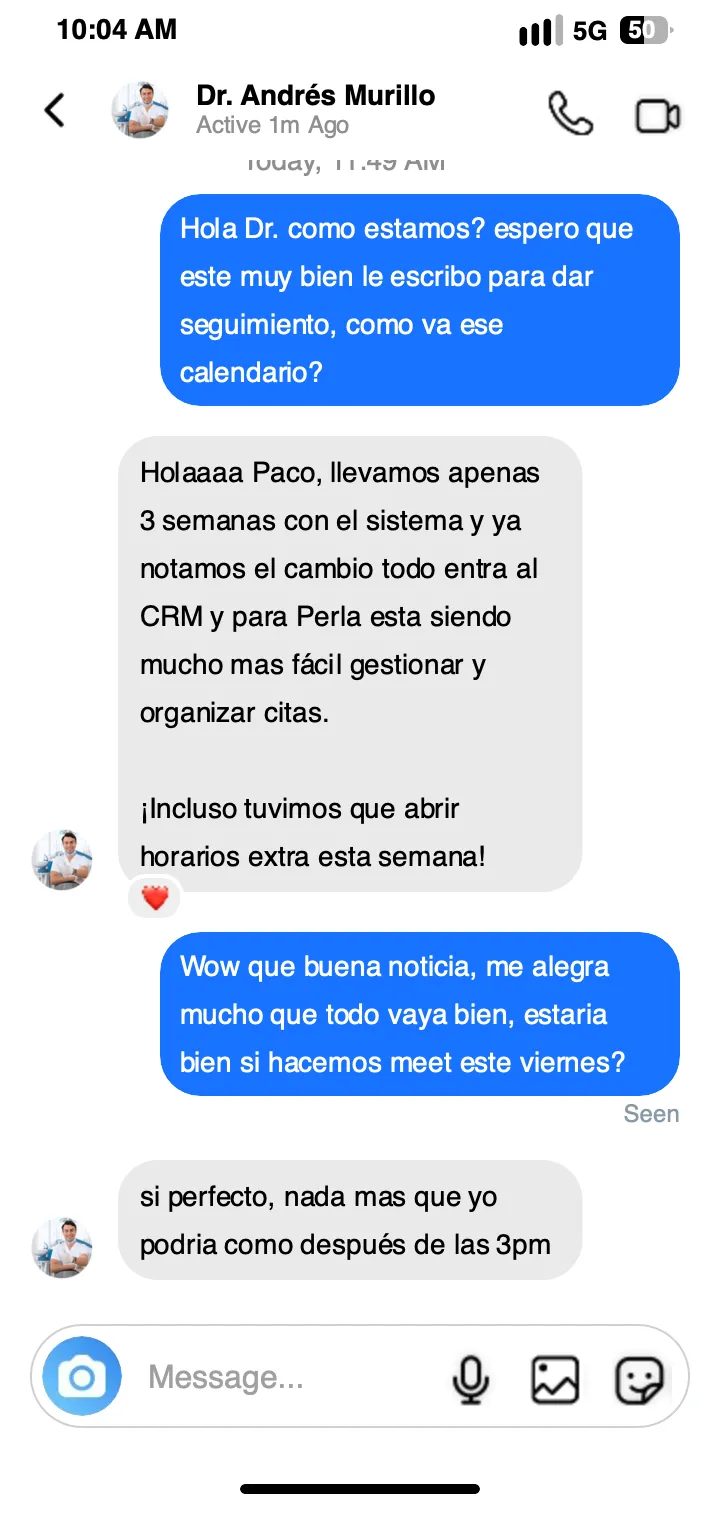This screenshot has width=720, height=1518.
Task: Go back to the chat list
Action: (55, 110)
